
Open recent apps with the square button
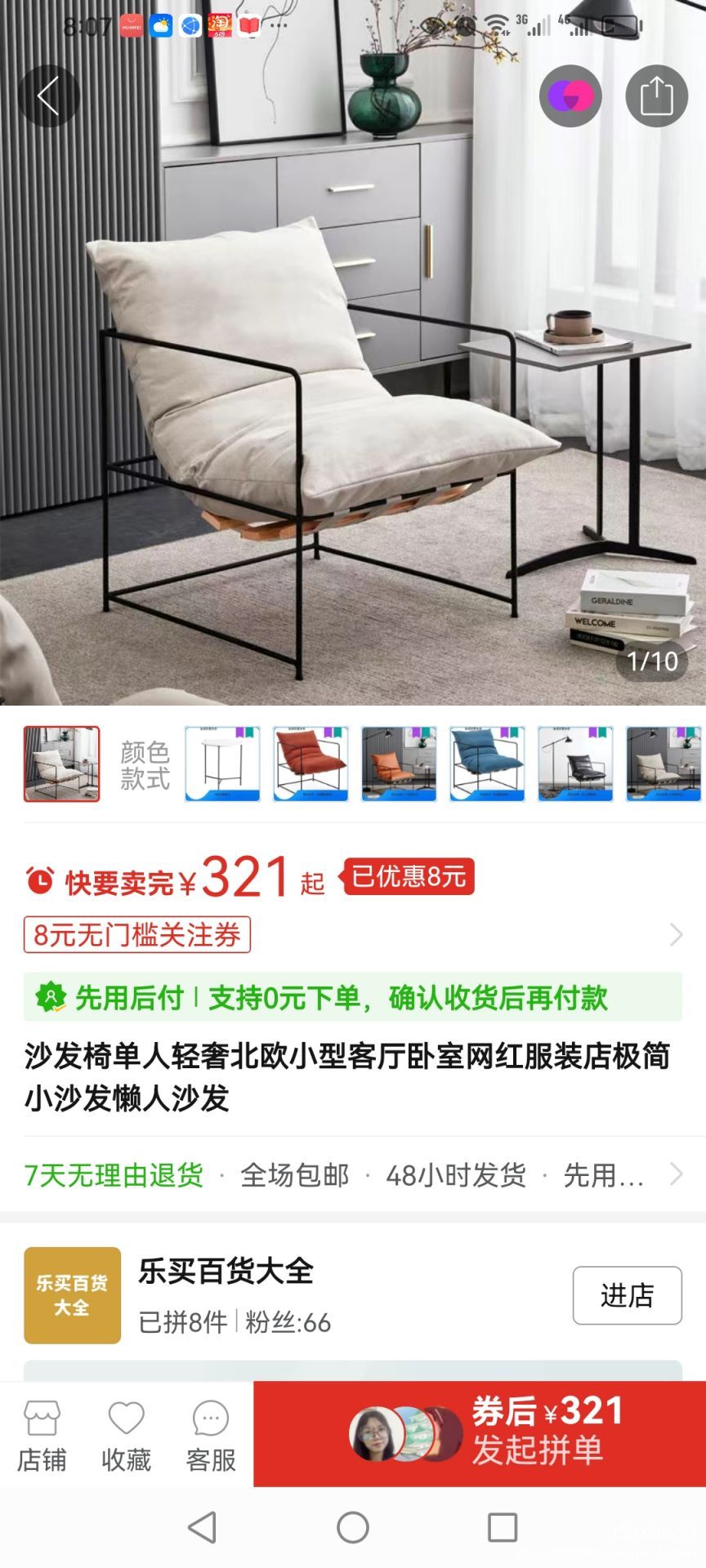click(503, 1527)
